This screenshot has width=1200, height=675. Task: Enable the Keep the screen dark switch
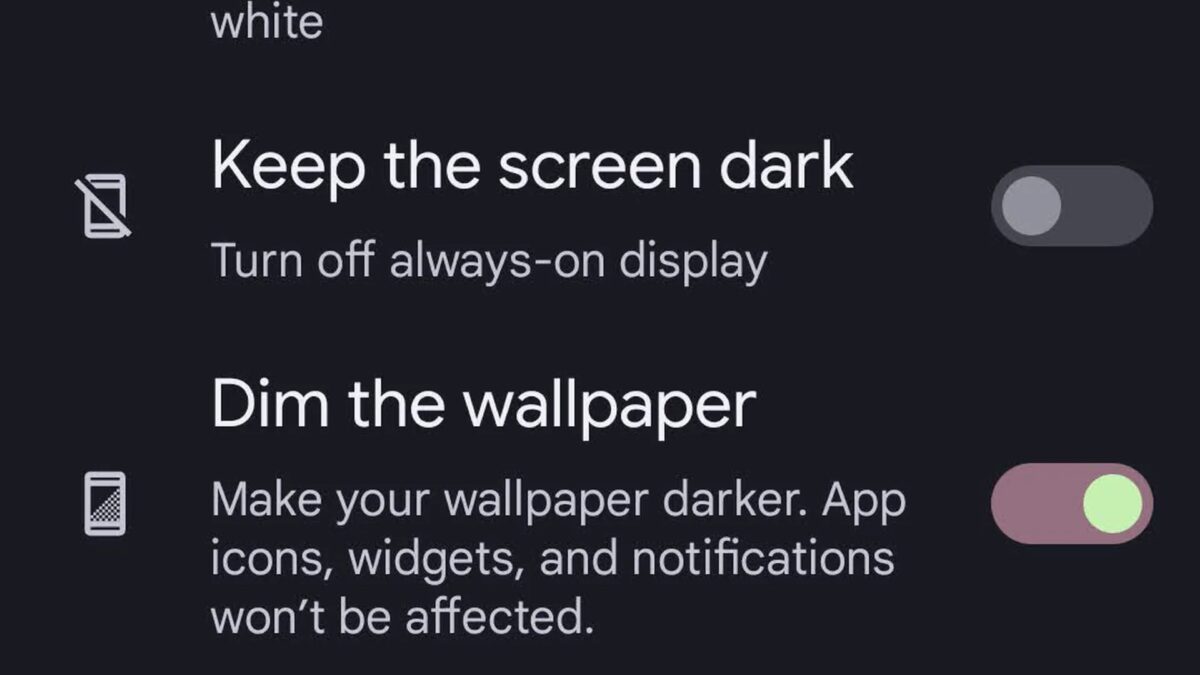(1071, 206)
